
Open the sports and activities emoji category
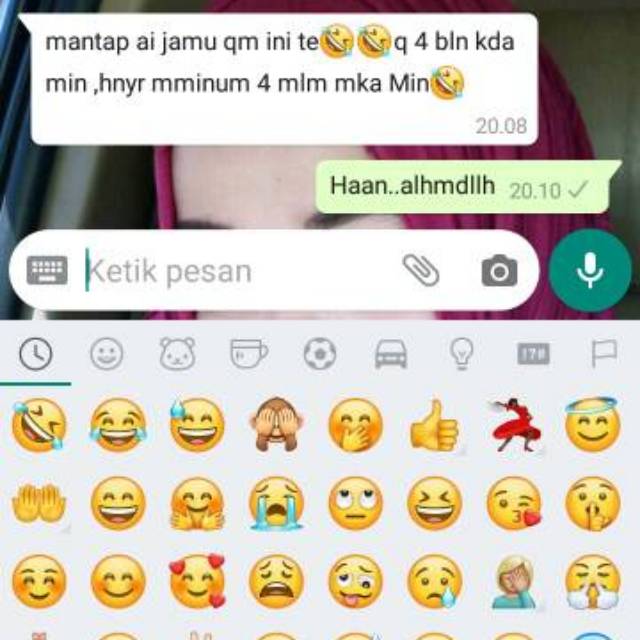(x=320, y=353)
